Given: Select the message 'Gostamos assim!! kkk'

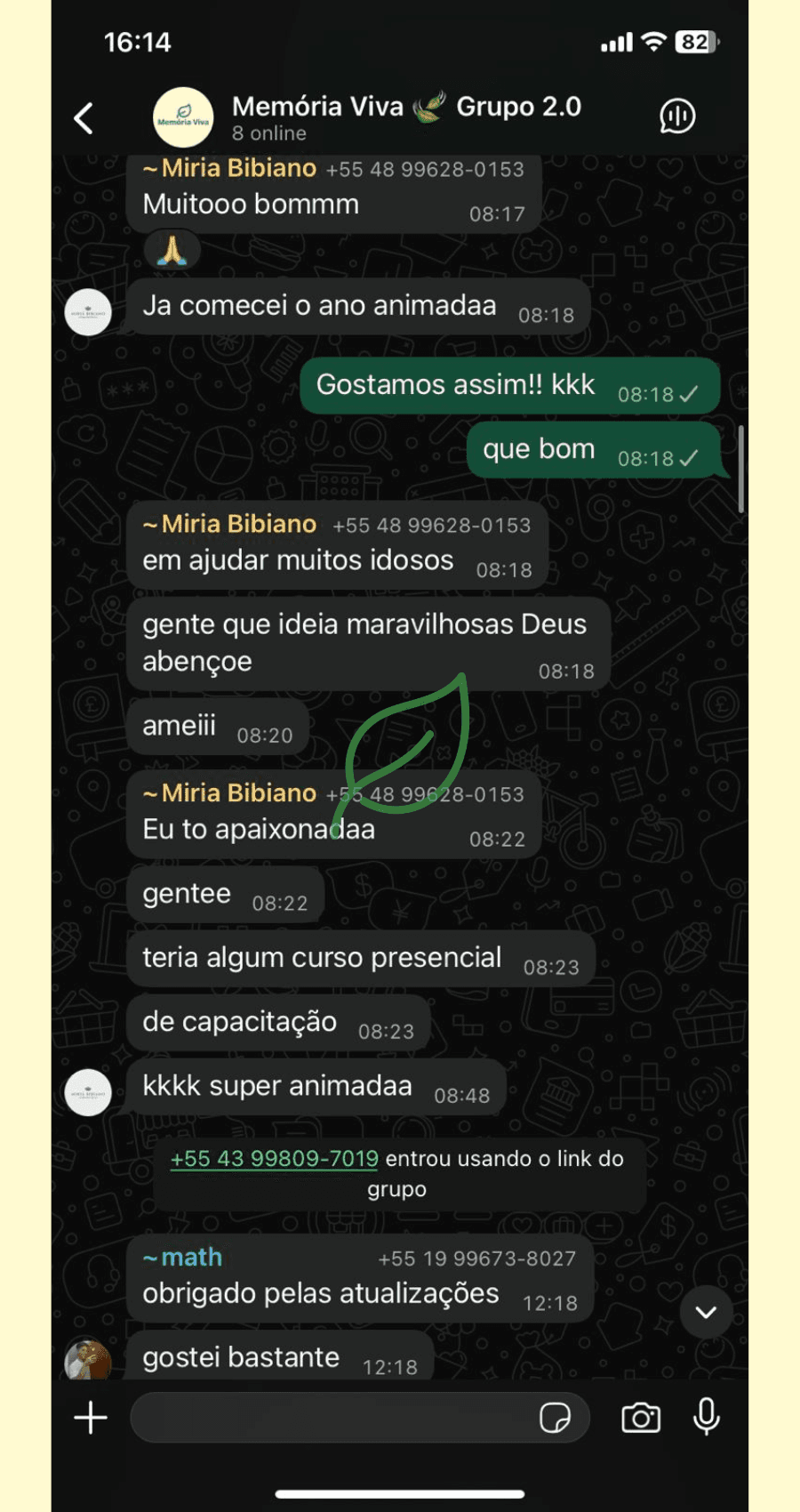Looking at the screenshot, I should (x=511, y=384).
